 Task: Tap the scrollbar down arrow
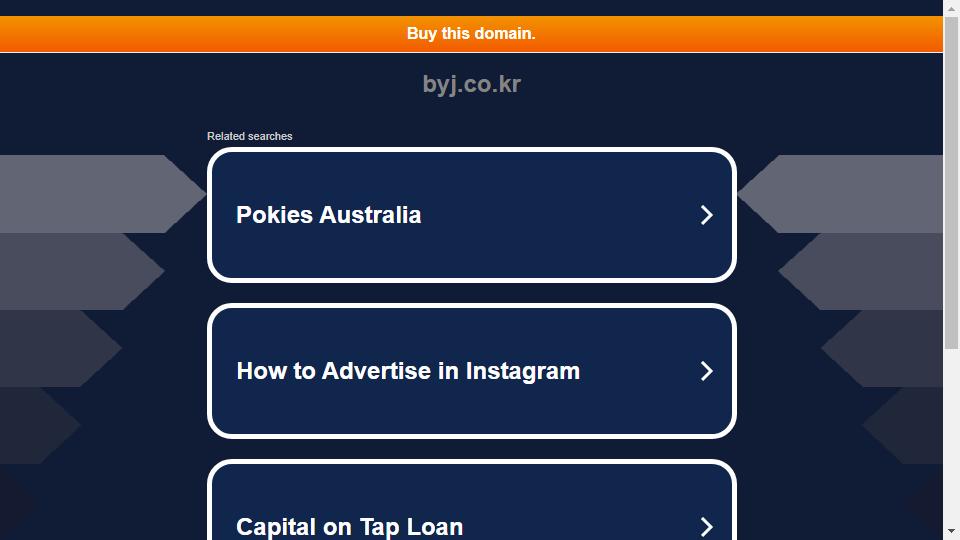coord(951,531)
